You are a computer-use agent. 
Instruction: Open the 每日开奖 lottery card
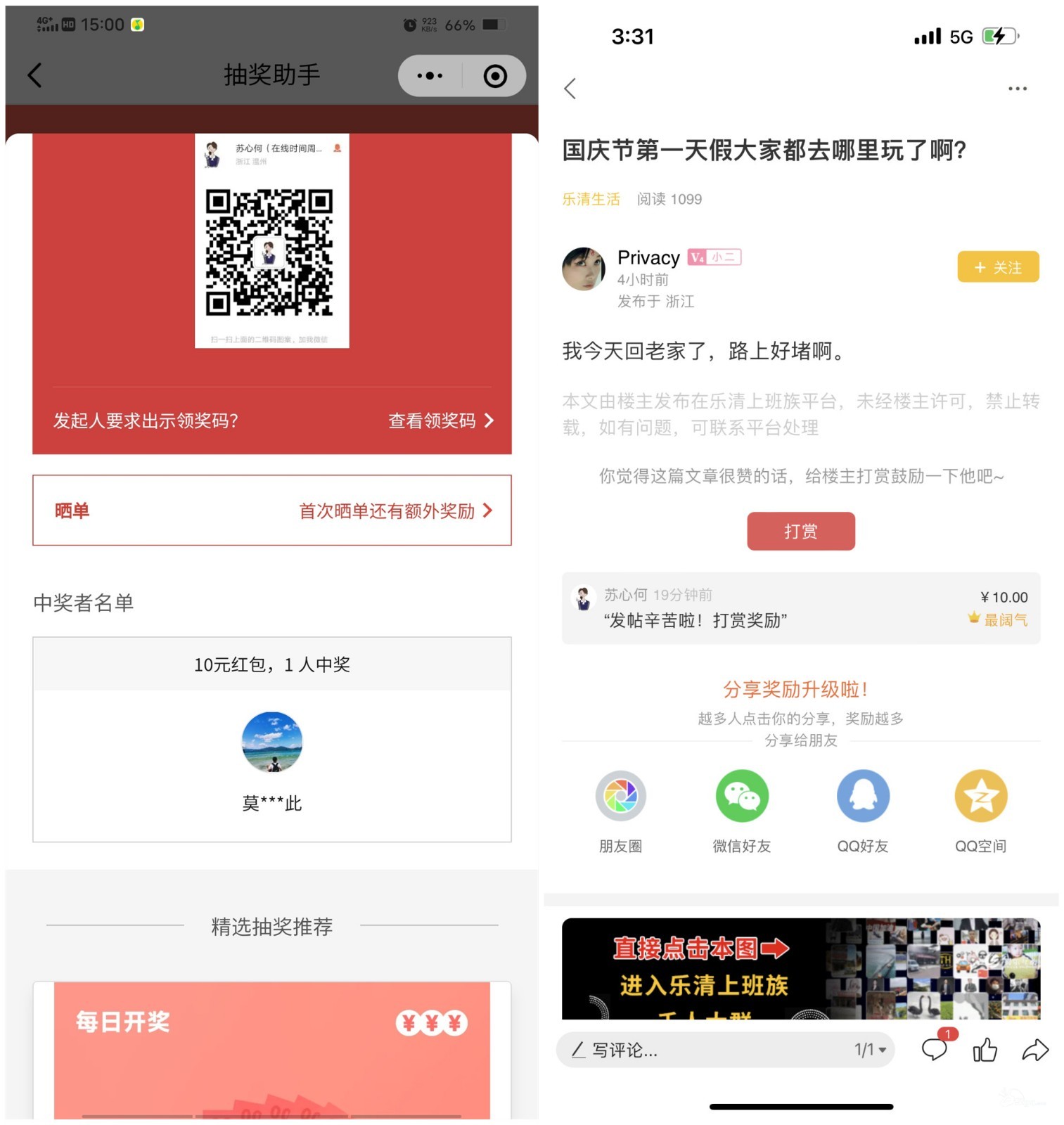click(x=271, y=1049)
